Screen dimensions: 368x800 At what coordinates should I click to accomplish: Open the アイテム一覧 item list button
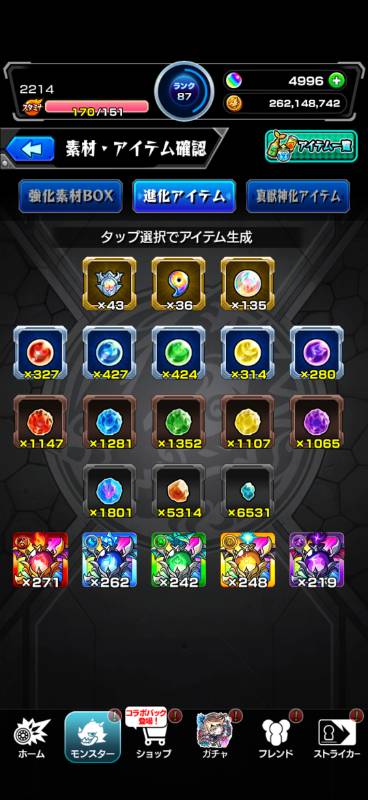(311, 146)
